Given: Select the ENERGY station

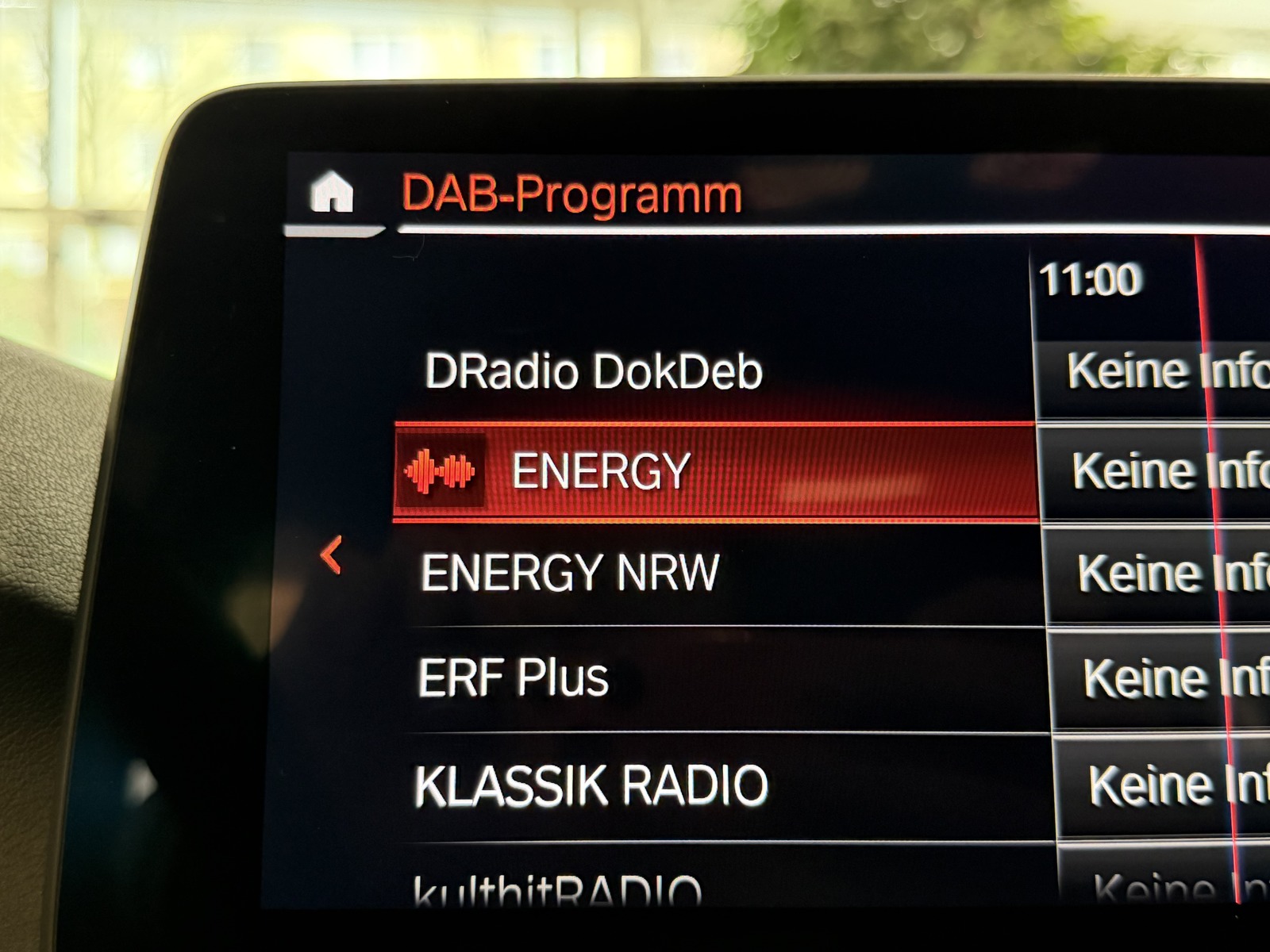Looking at the screenshot, I should tap(601, 471).
